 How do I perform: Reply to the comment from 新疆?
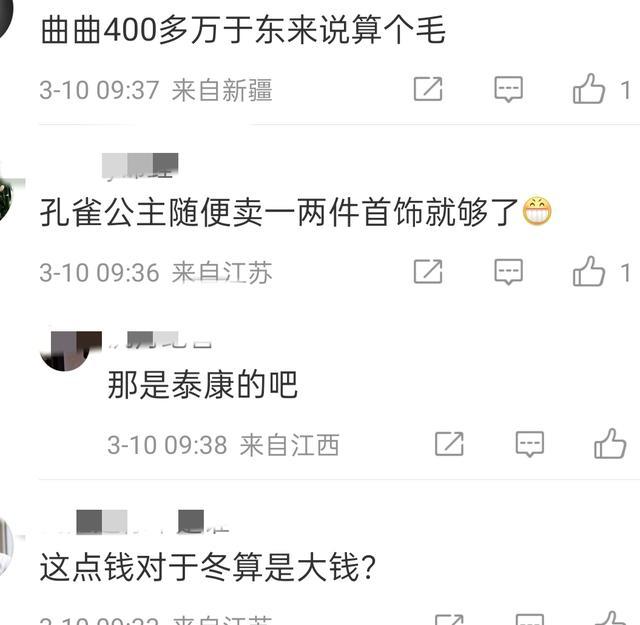pyautogui.click(x=509, y=89)
